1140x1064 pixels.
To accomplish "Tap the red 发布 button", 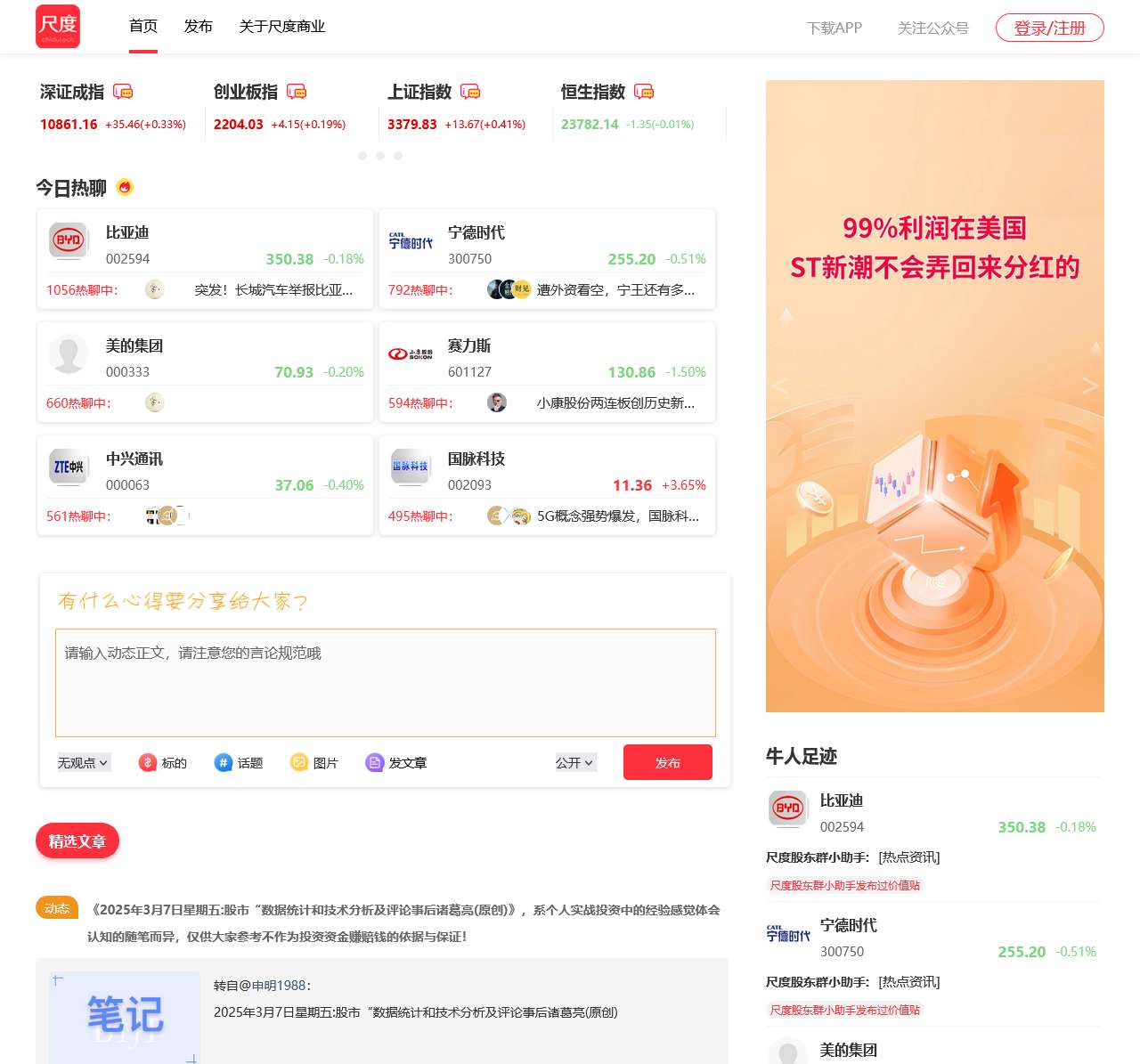I will point(667,763).
